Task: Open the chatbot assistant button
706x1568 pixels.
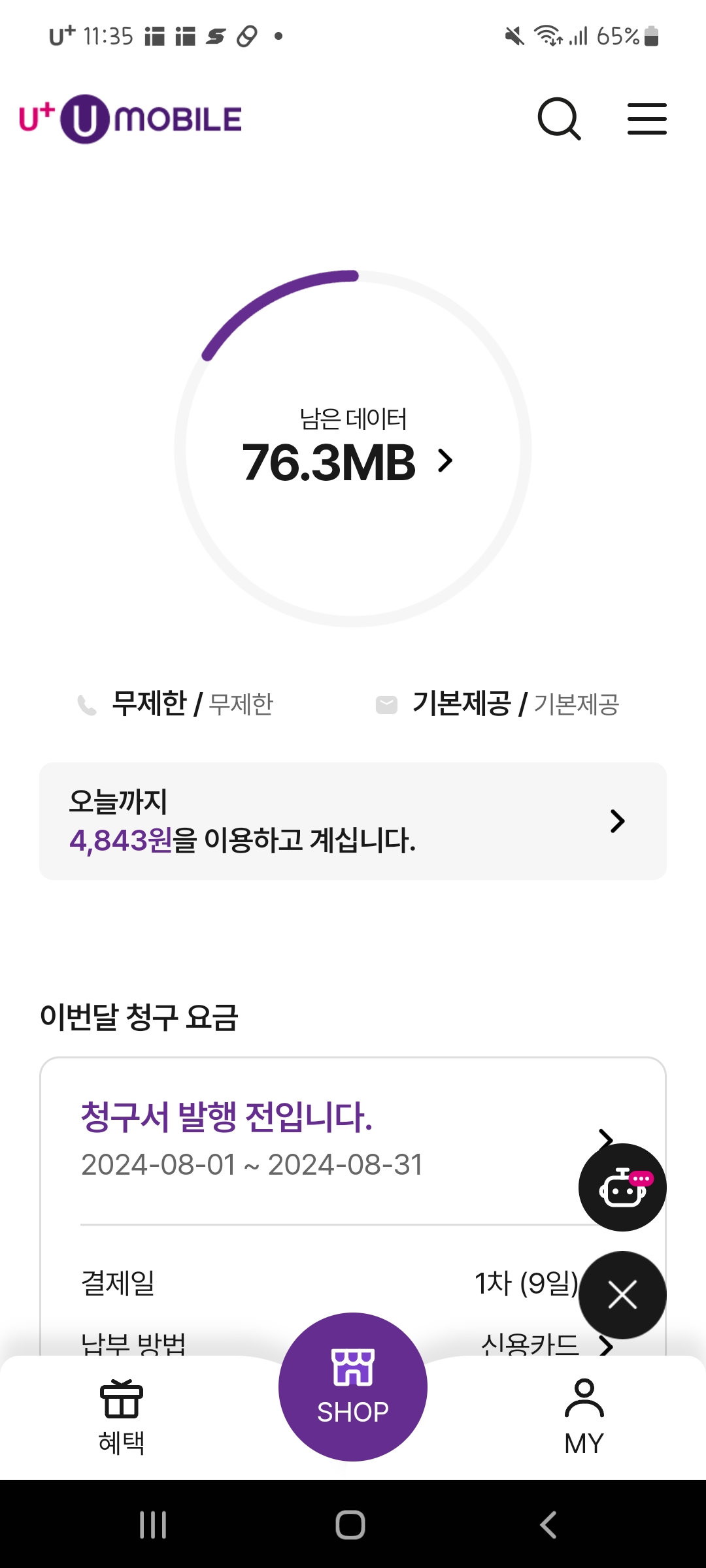Action: (x=622, y=1187)
